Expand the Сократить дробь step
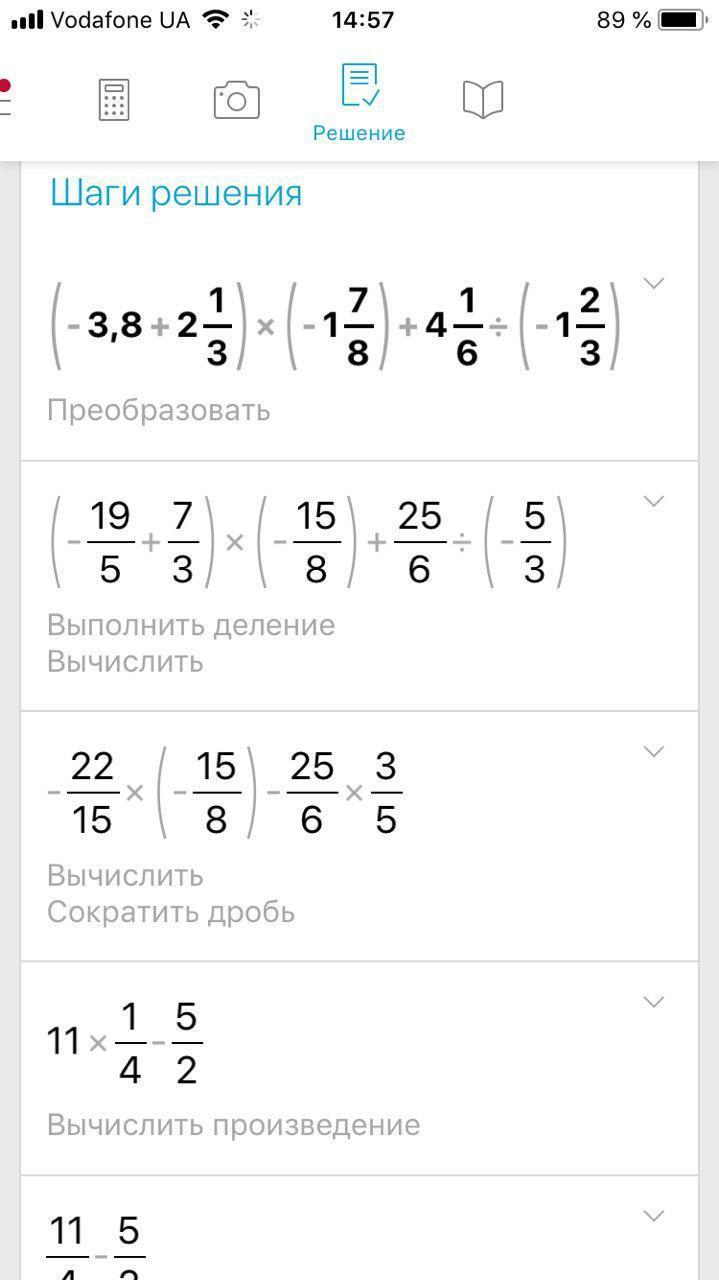This screenshot has height=1280, width=719. (x=654, y=752)
